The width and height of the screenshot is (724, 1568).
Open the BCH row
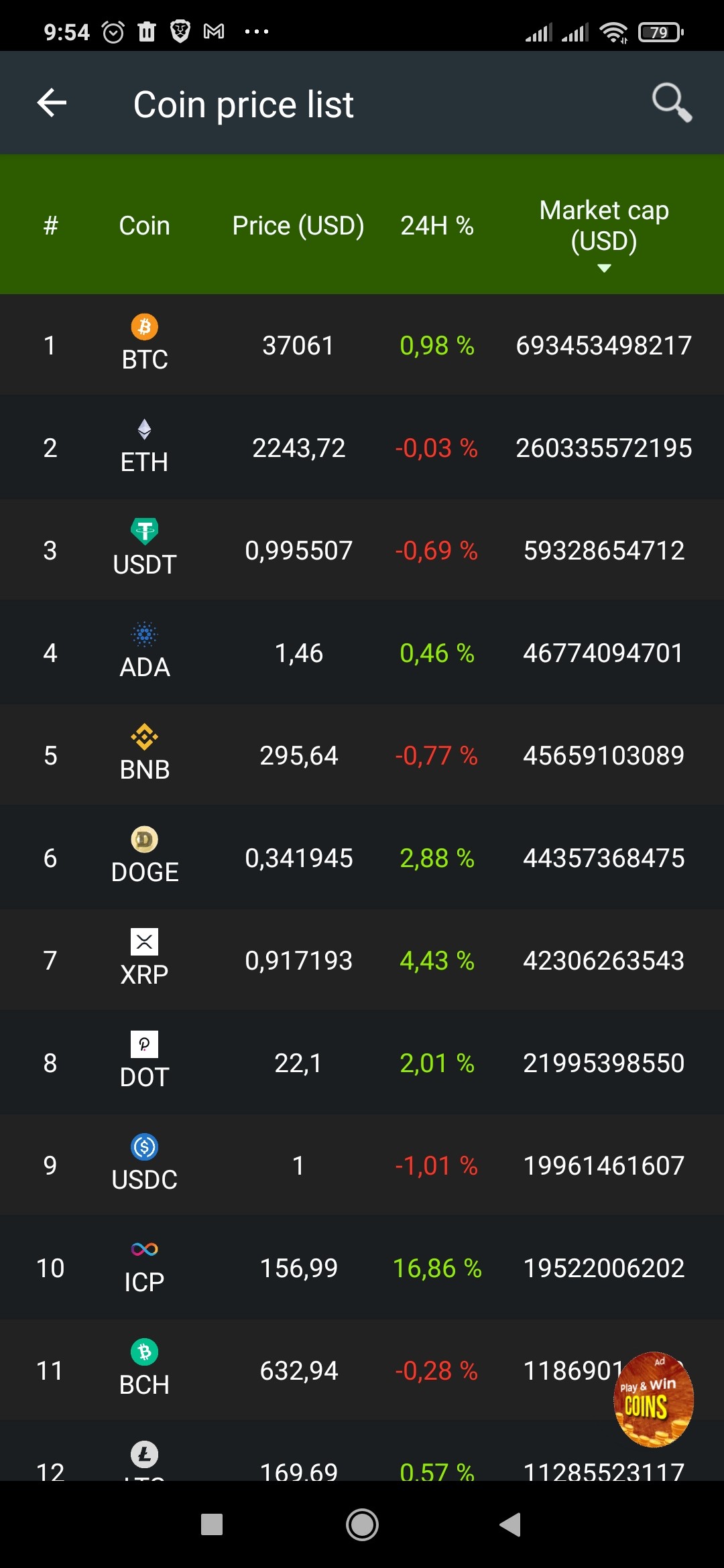coord(362,1370)
